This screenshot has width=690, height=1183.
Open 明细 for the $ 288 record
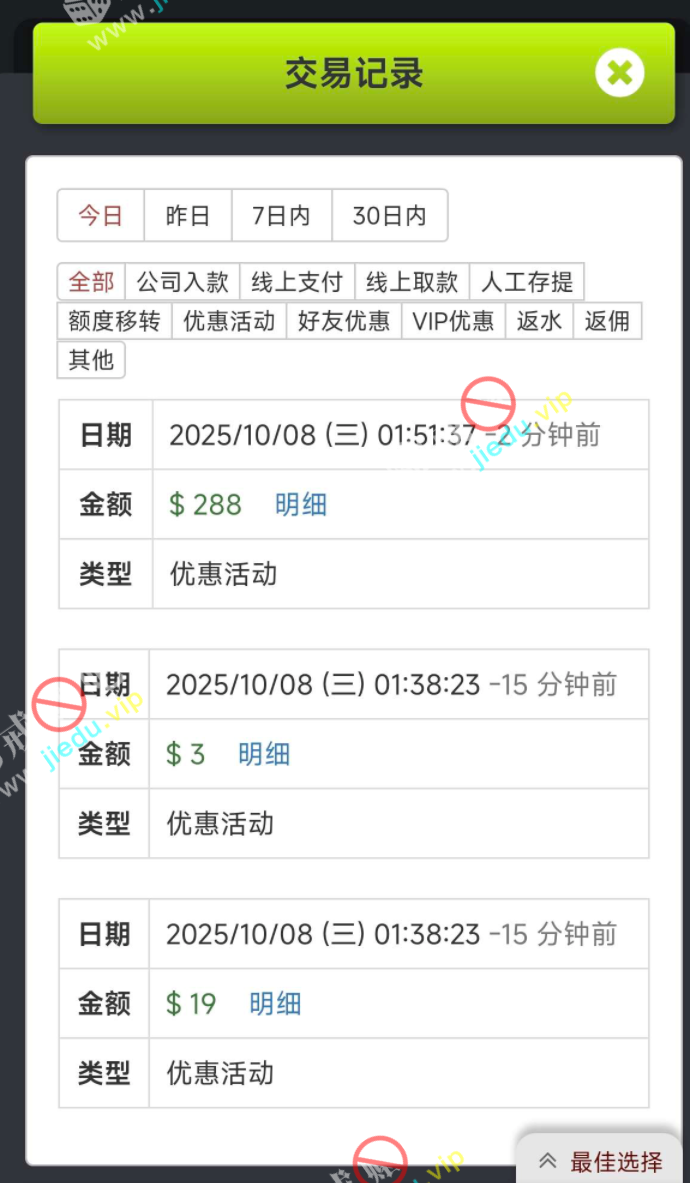301,504
